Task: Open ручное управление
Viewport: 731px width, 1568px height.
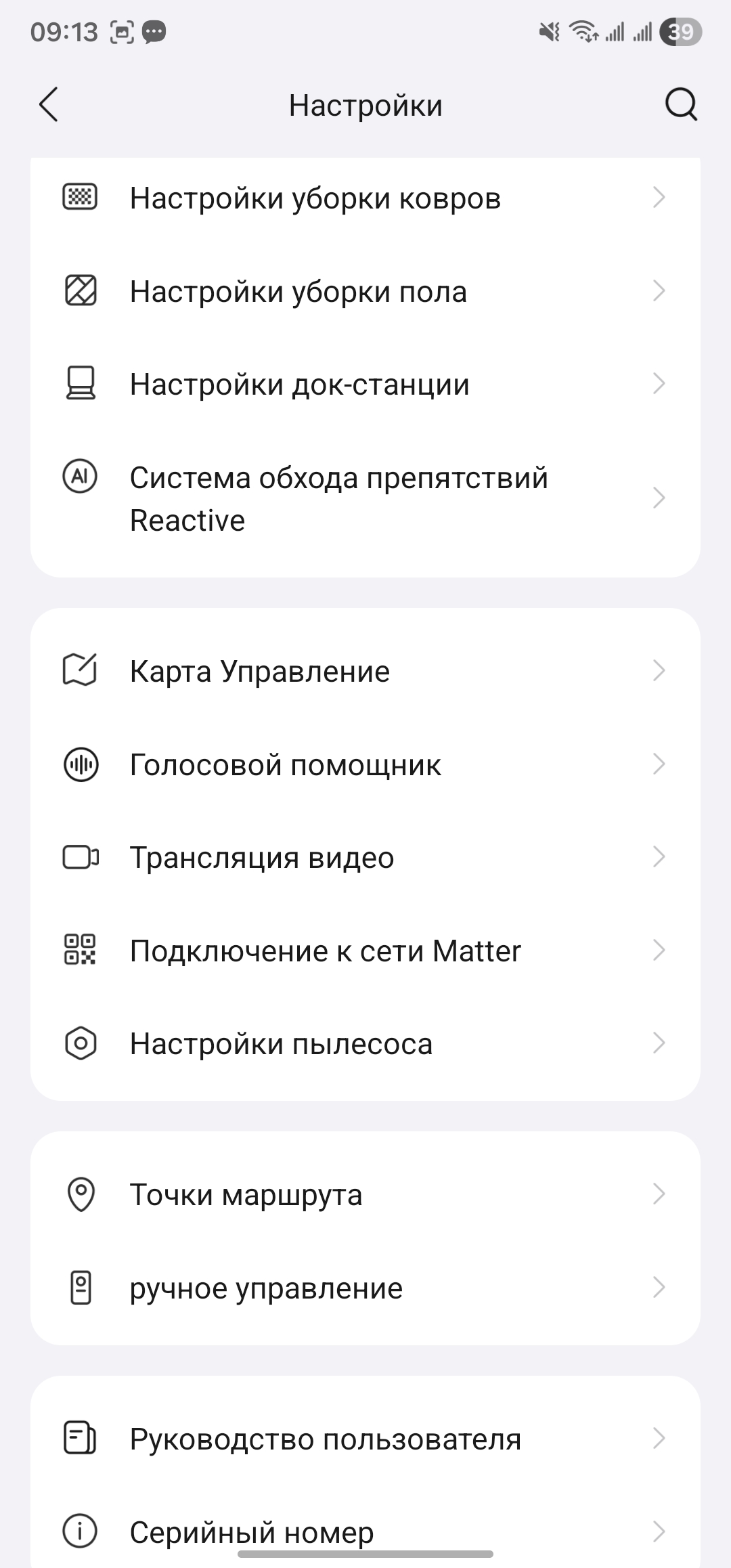Action: pyautogui.click(x=365, y=1288)
